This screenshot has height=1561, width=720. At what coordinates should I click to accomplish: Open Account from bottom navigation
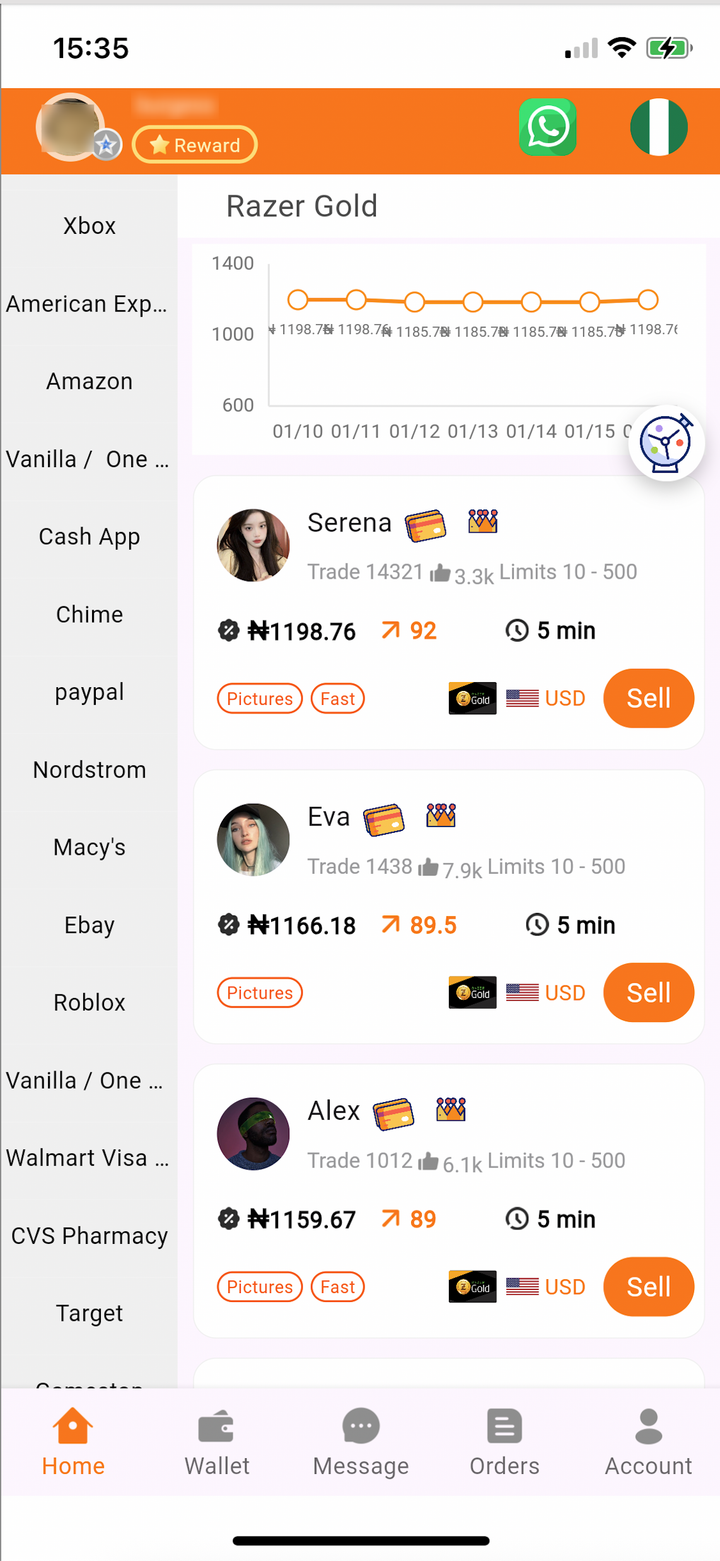648,1440
